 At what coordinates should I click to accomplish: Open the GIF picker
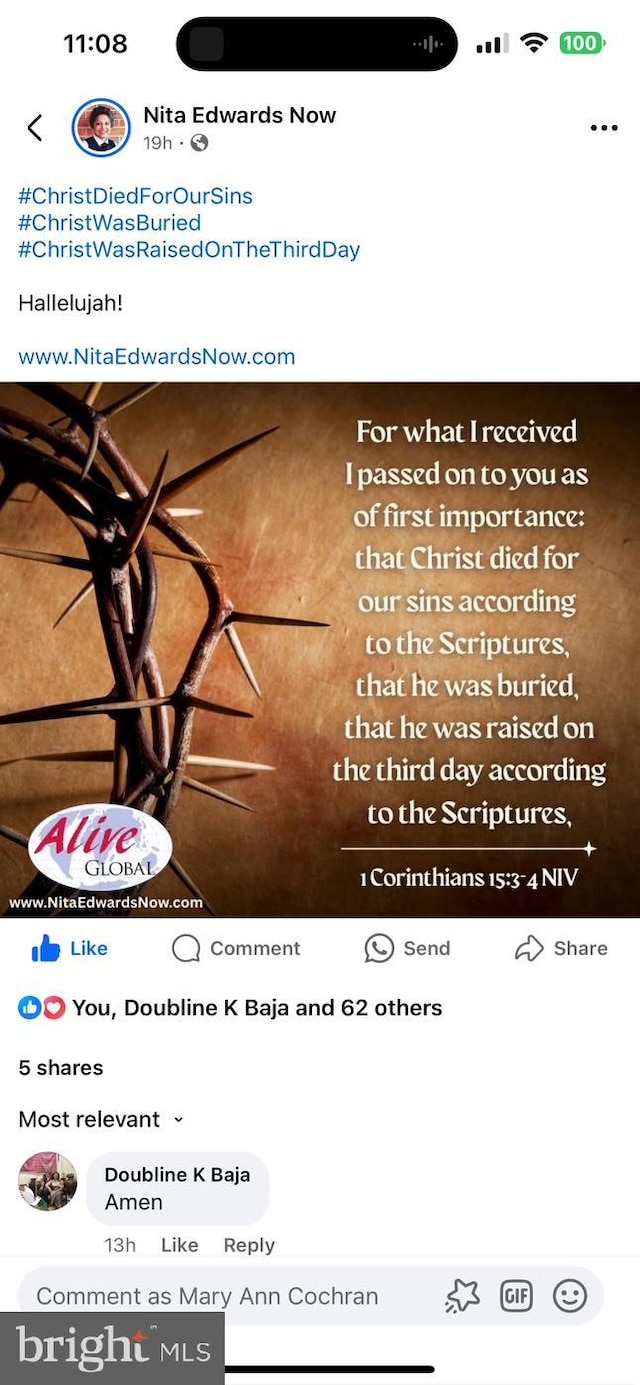pos(516,1297)
